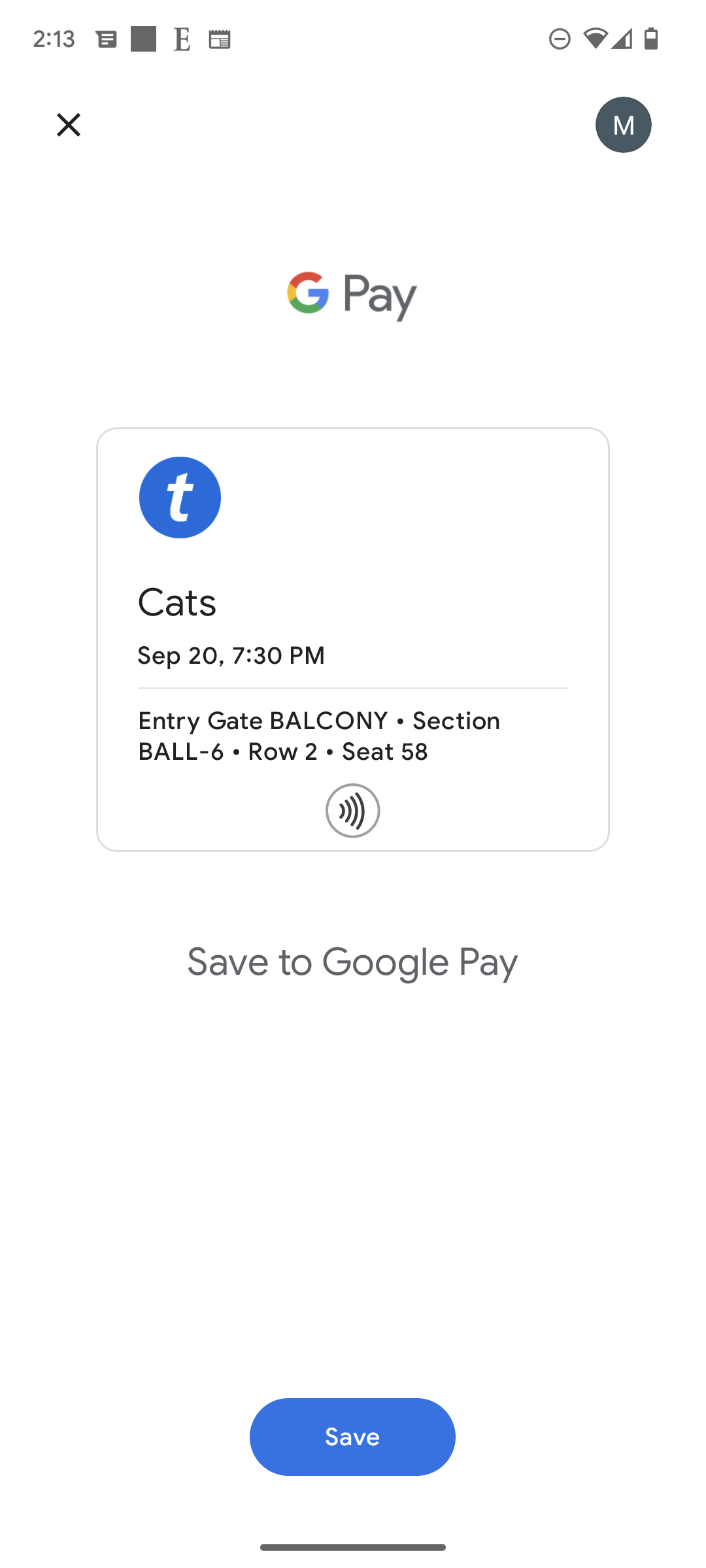Close the Google Pay save screen
The width and height of the screenshot is (706, 1568).
click(x=69, y=124)
